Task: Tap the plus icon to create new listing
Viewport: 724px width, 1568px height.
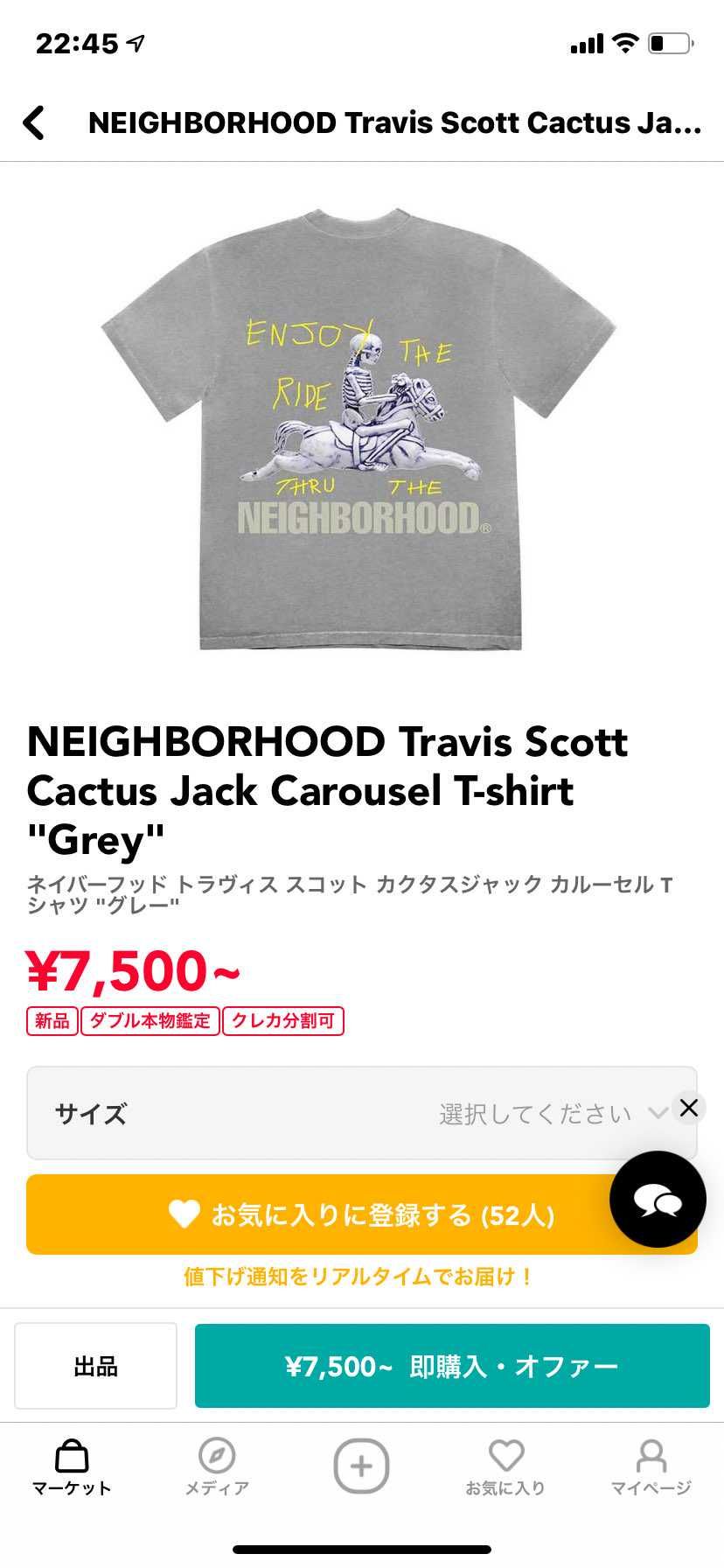Action: point(362,1461)
